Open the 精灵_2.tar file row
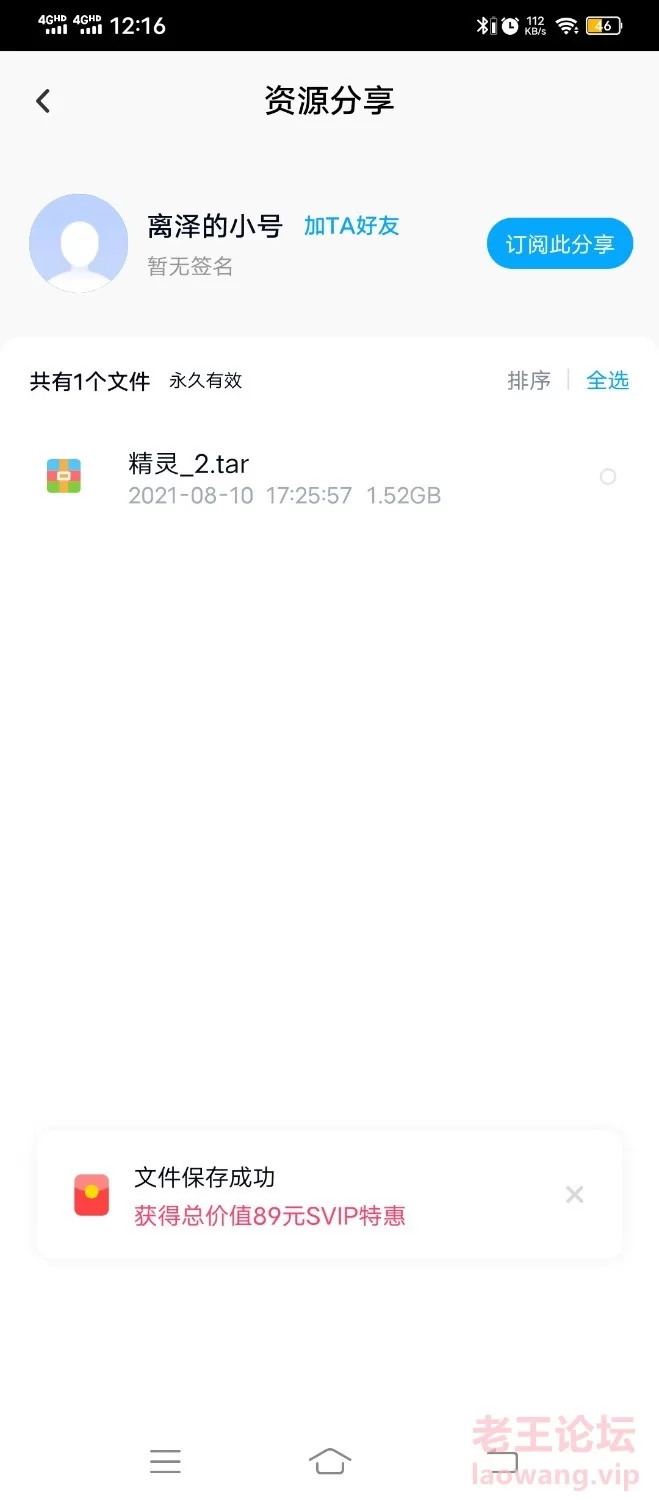The image size is (659, 1500). coord(329,478)
